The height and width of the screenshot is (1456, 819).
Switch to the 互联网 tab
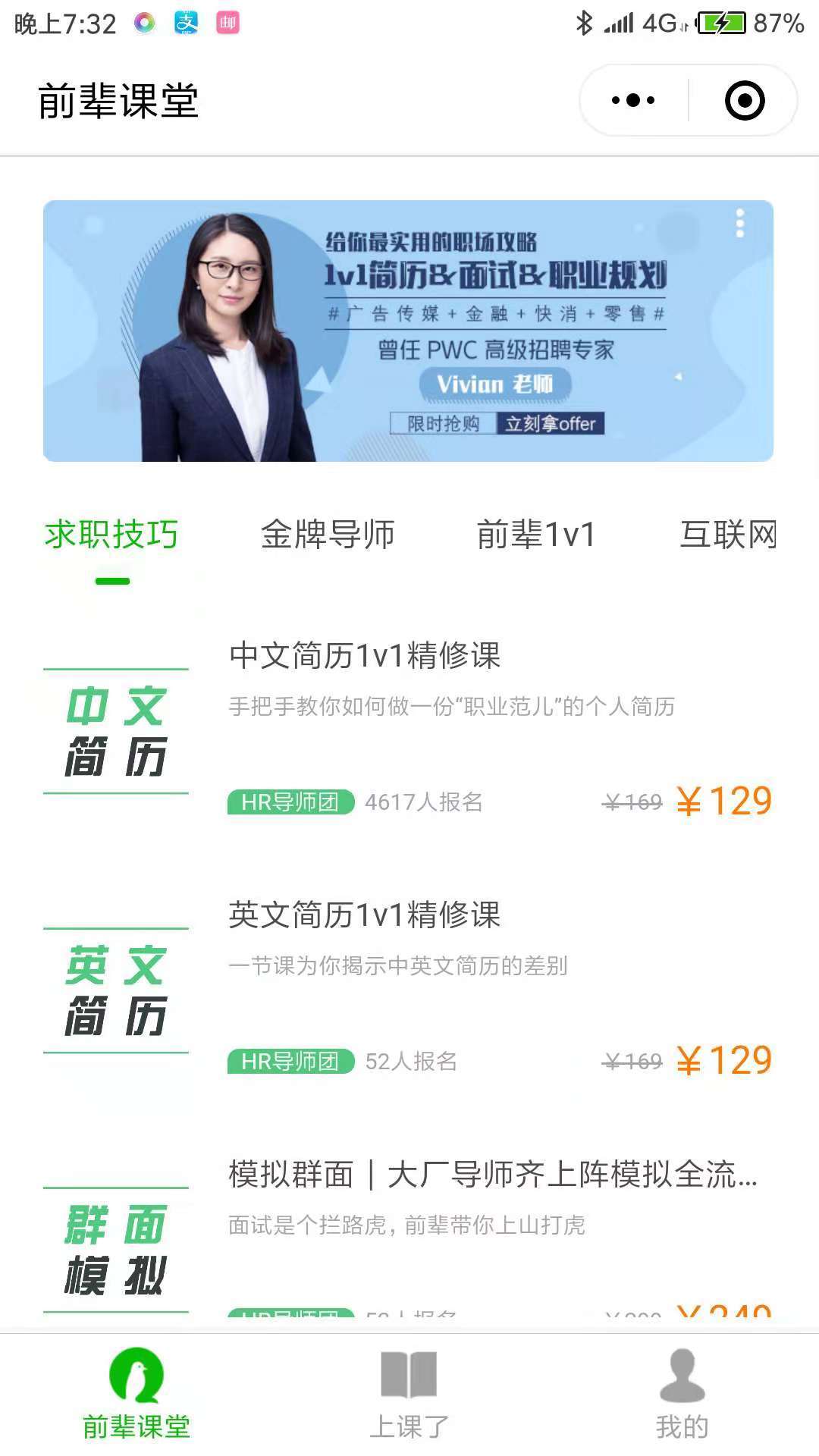coord(728,535)
